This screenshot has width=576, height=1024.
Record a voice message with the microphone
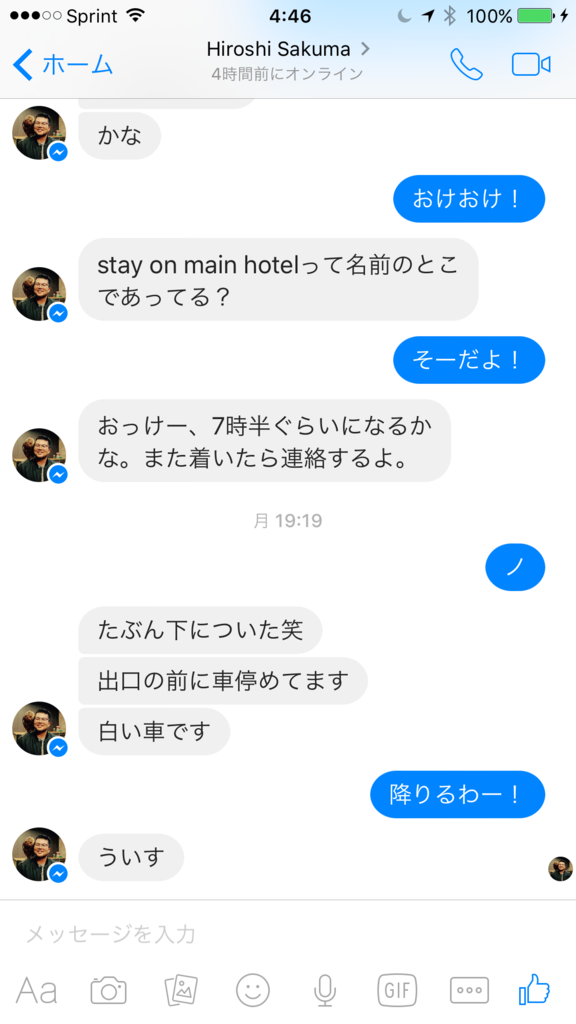click(325, 990)
